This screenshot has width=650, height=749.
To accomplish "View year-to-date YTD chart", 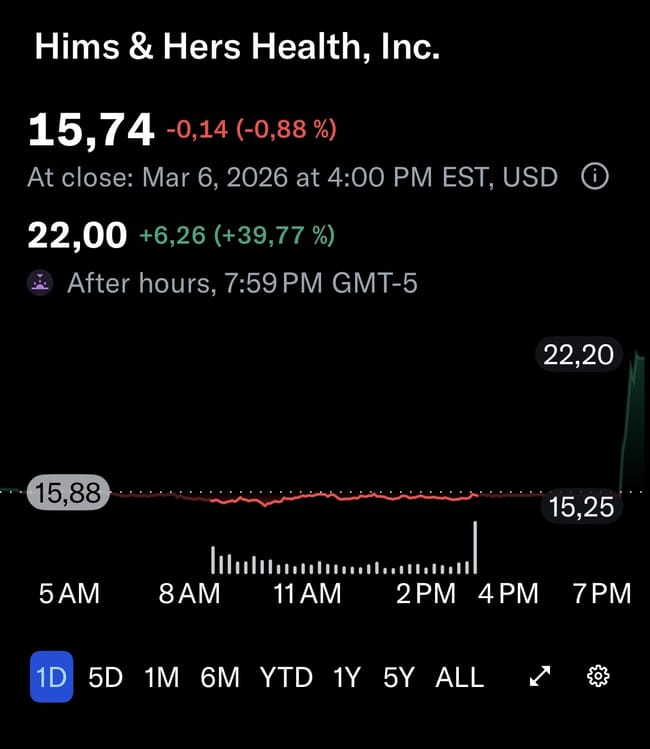I will (286, 677).
